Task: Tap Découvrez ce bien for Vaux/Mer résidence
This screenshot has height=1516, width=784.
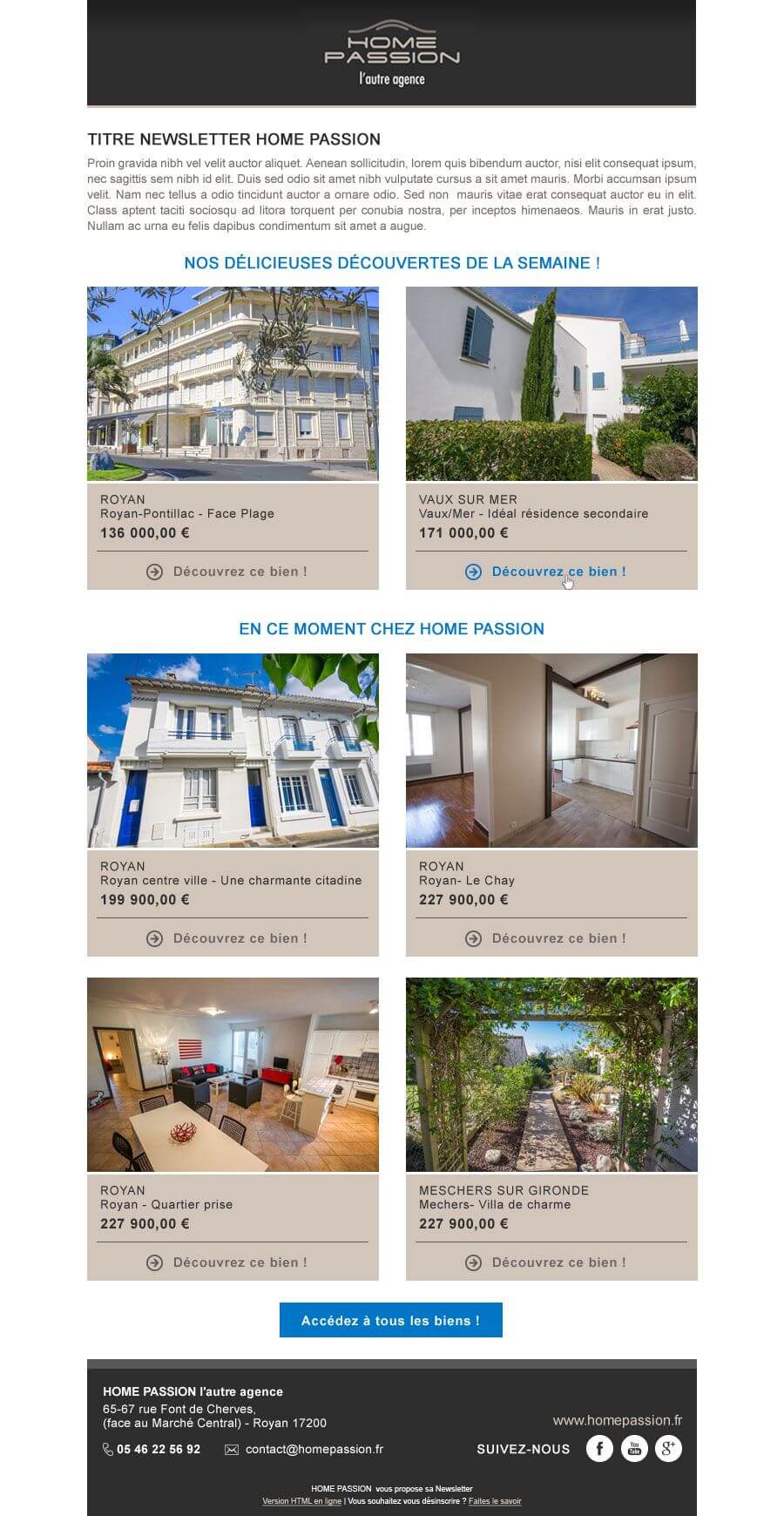Action: [546, 572]
